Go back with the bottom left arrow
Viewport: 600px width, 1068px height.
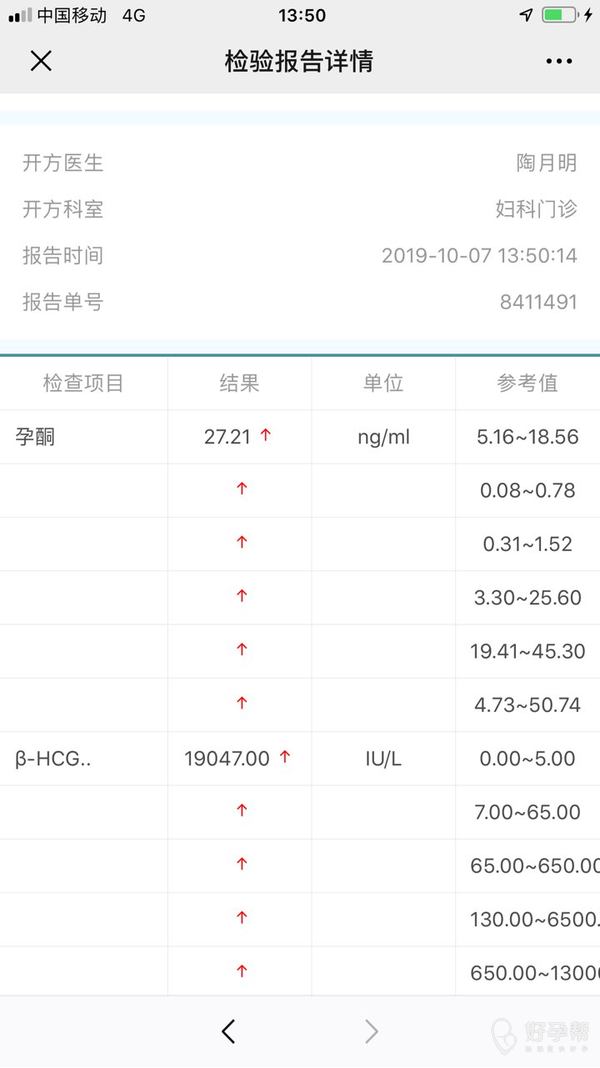pyautogui.click(x=228, y=1031)
